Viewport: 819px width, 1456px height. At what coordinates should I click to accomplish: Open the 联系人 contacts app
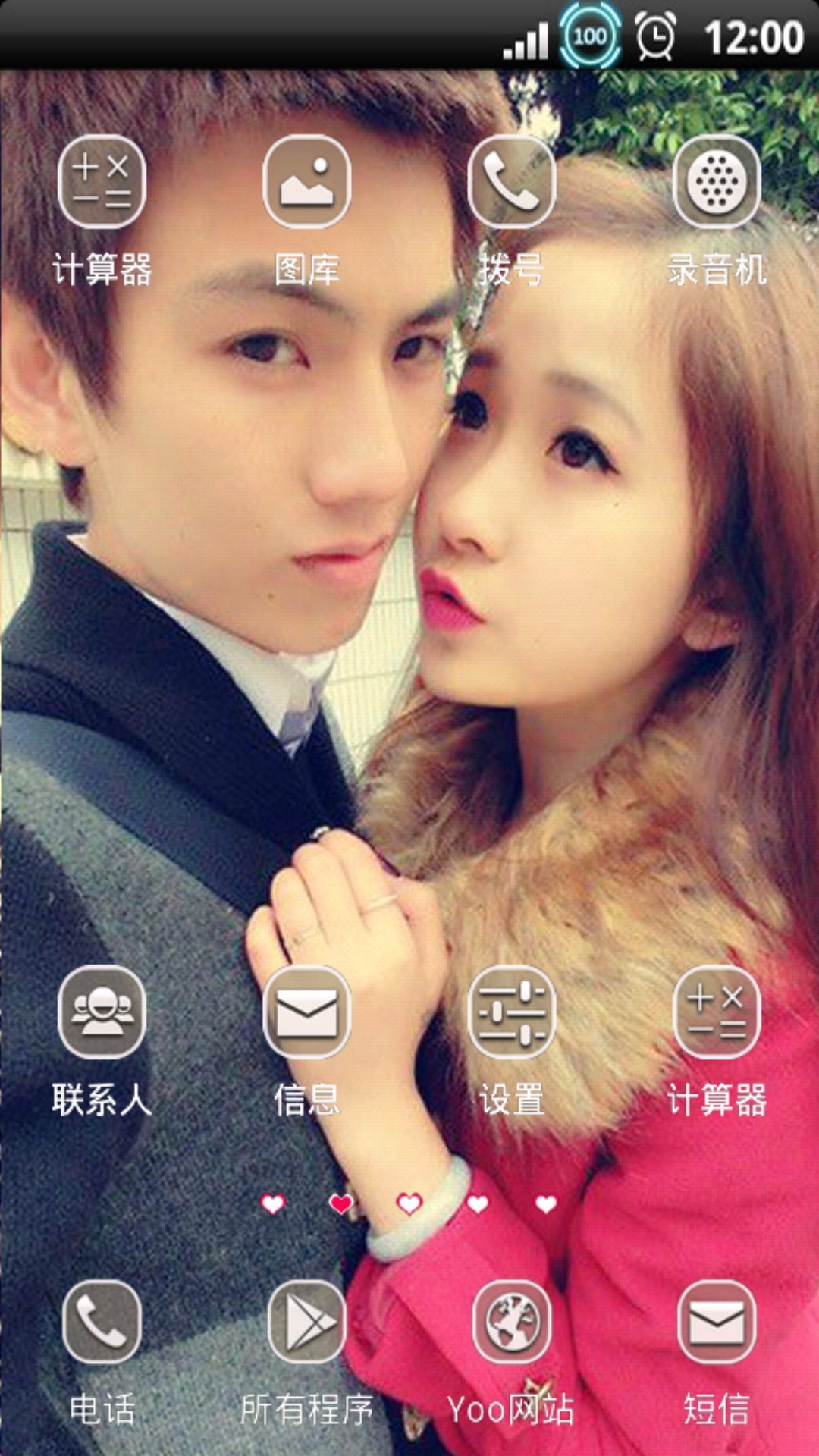102,1012
